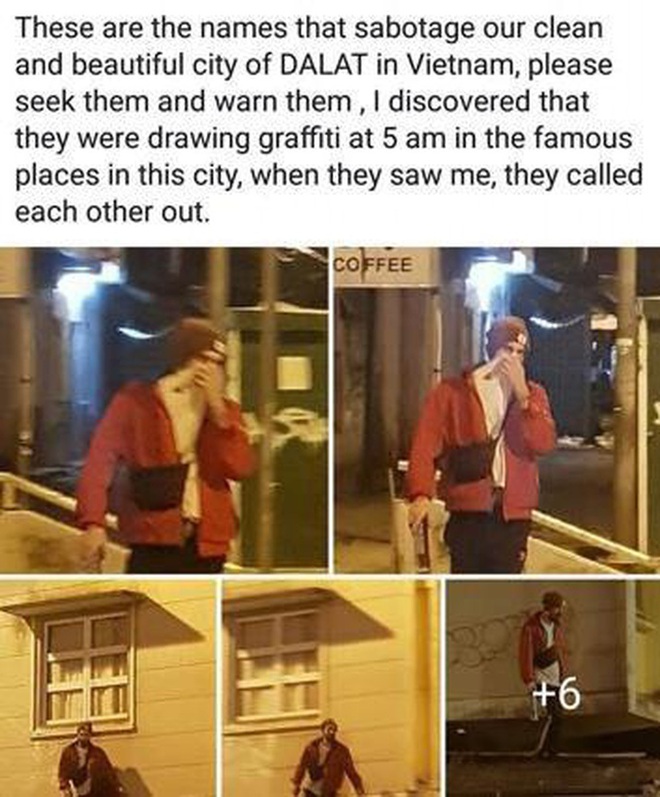This screenshot has width=660, height=797.
Task: Open the middle small photo with the window
Action: [331, 690]
